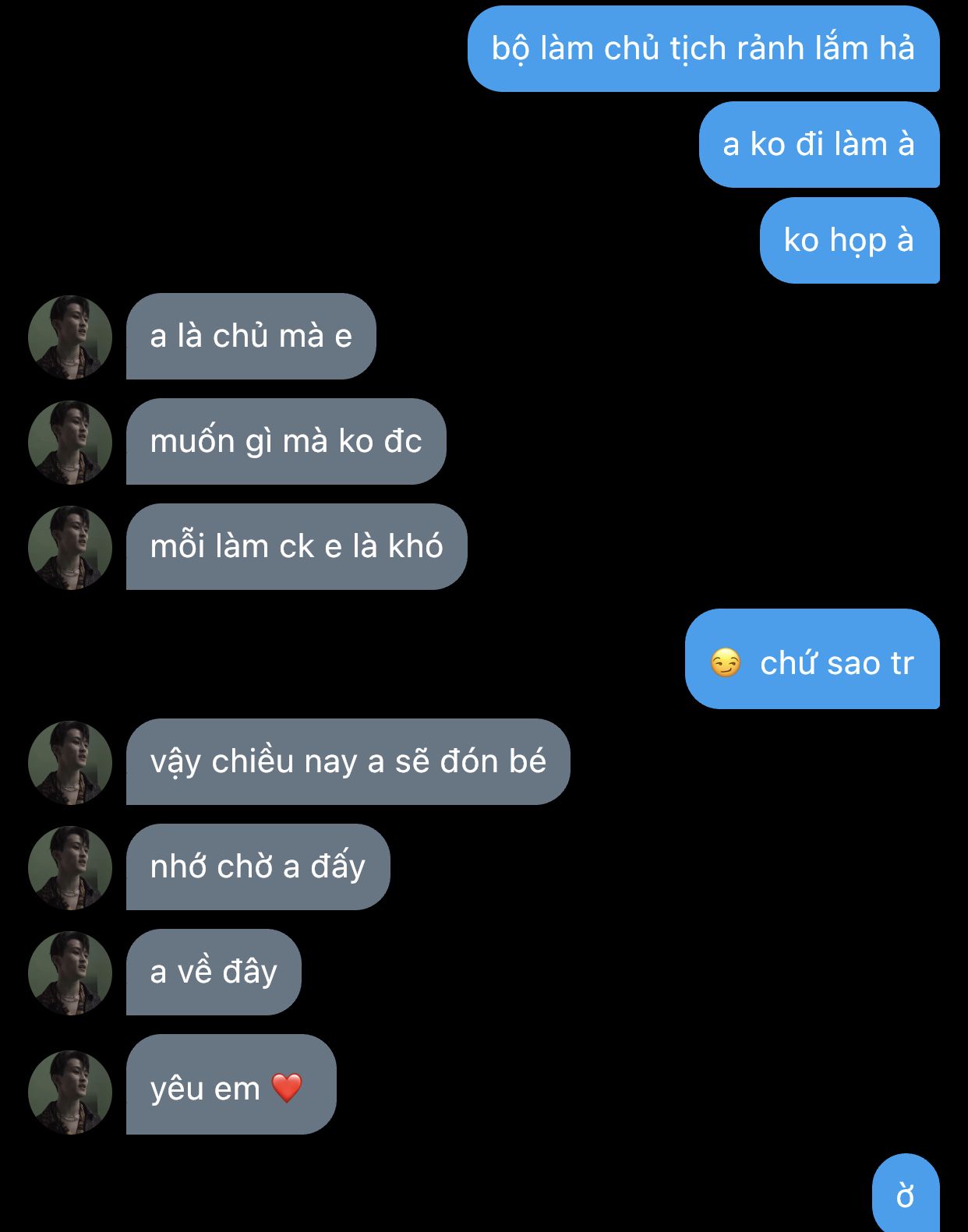Tap the avatar next to "muốn gì mà ko đc"
Image resolution: width=968 pixels, height=1232 pixels.
tap(70, 442)
